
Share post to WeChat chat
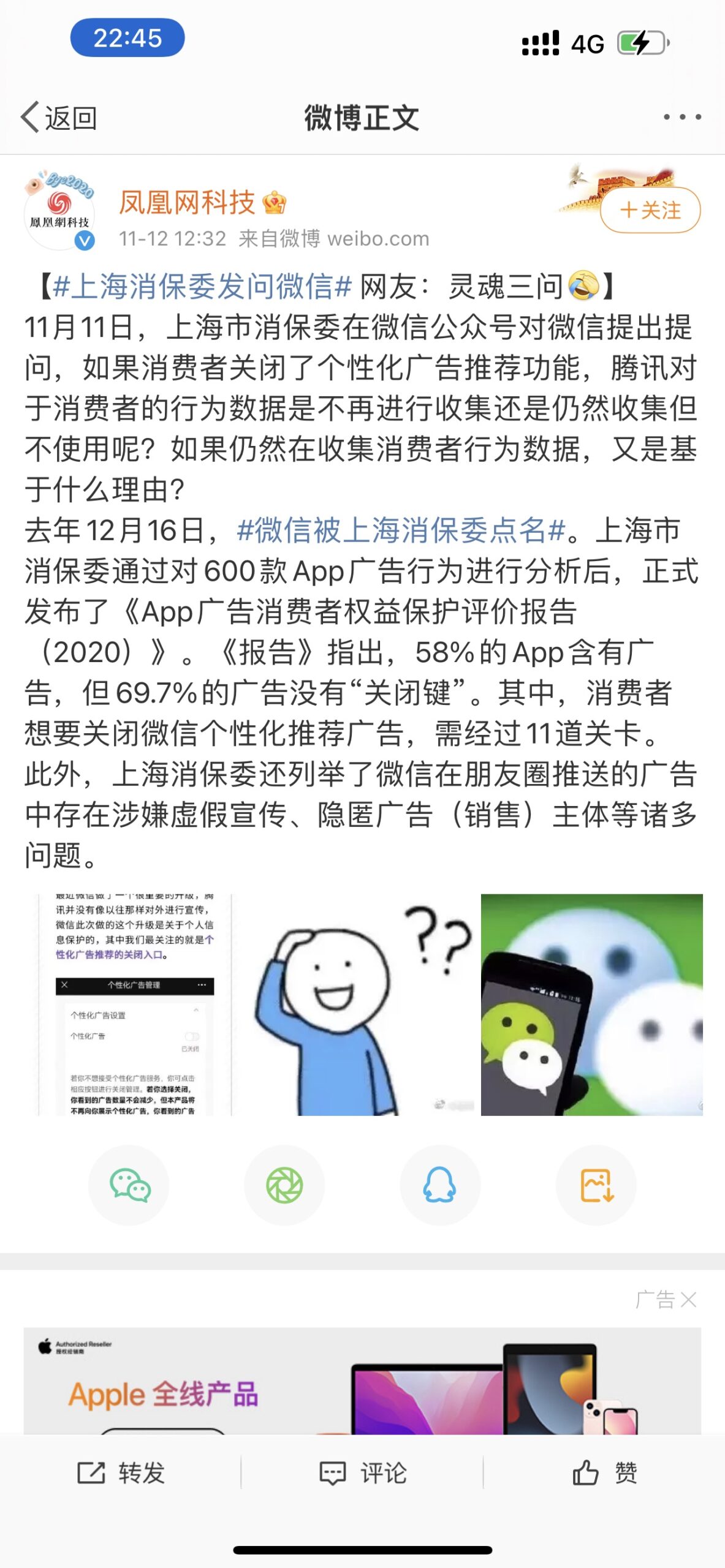tap(129, 1185)
